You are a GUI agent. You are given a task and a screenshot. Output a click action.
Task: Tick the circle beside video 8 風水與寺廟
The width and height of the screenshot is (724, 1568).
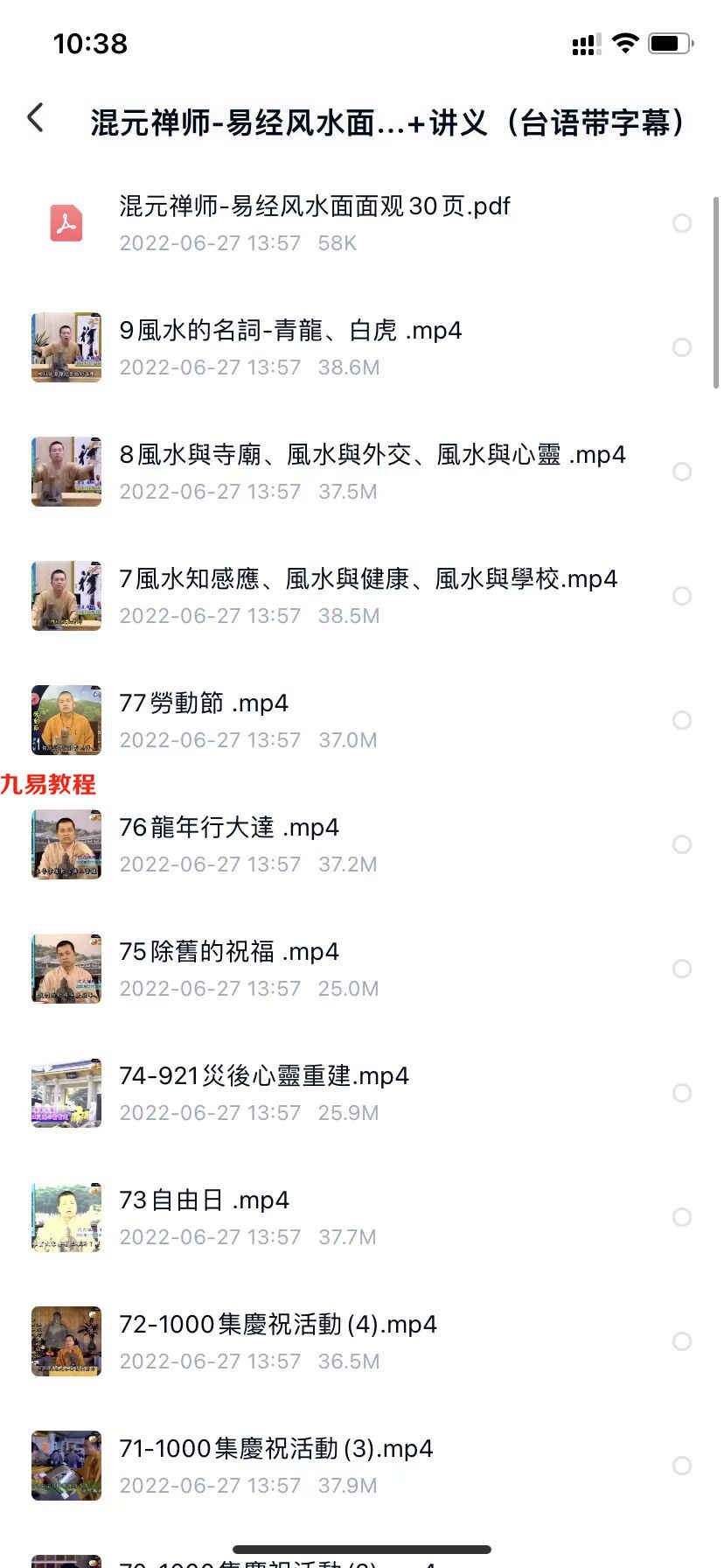coord(682,472)
